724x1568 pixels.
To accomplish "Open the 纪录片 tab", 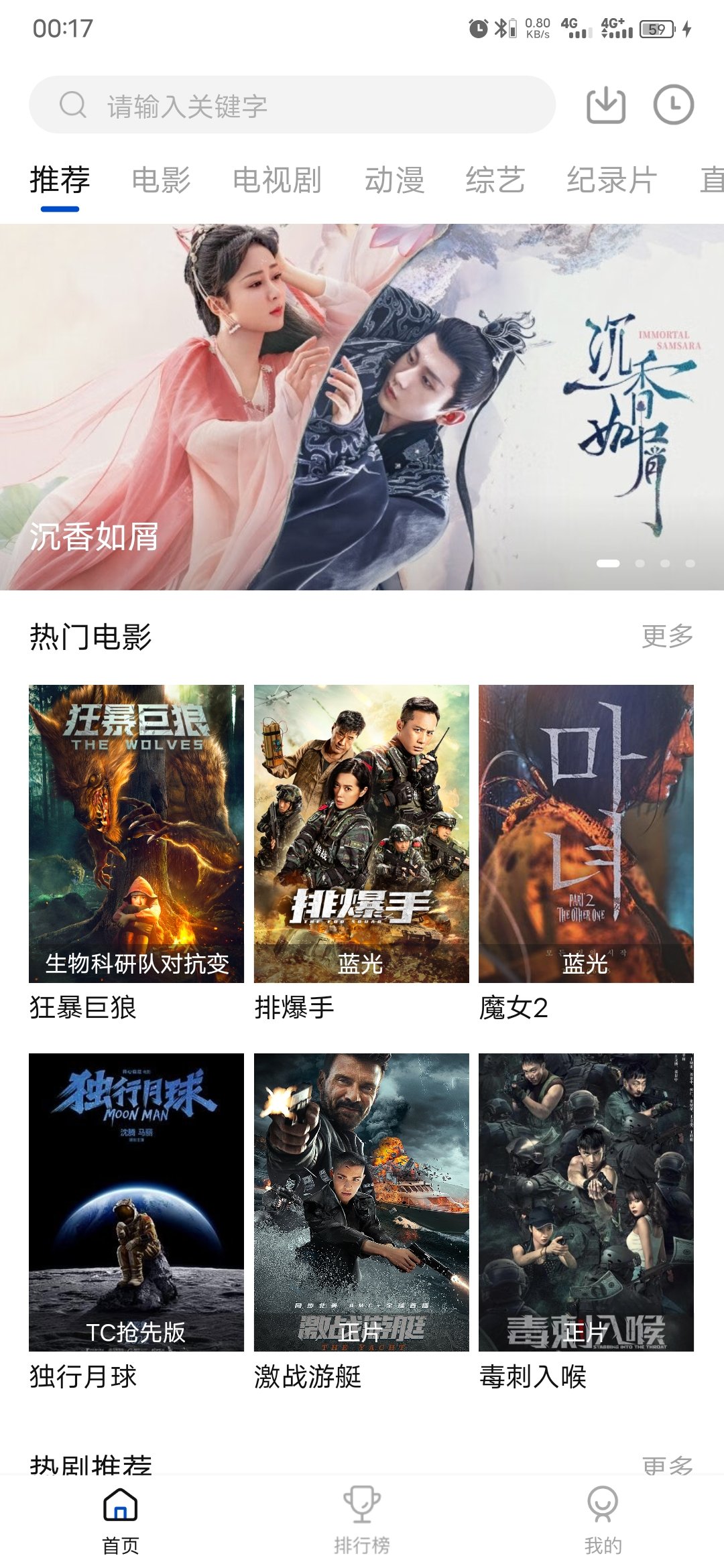I will point(611,180).
